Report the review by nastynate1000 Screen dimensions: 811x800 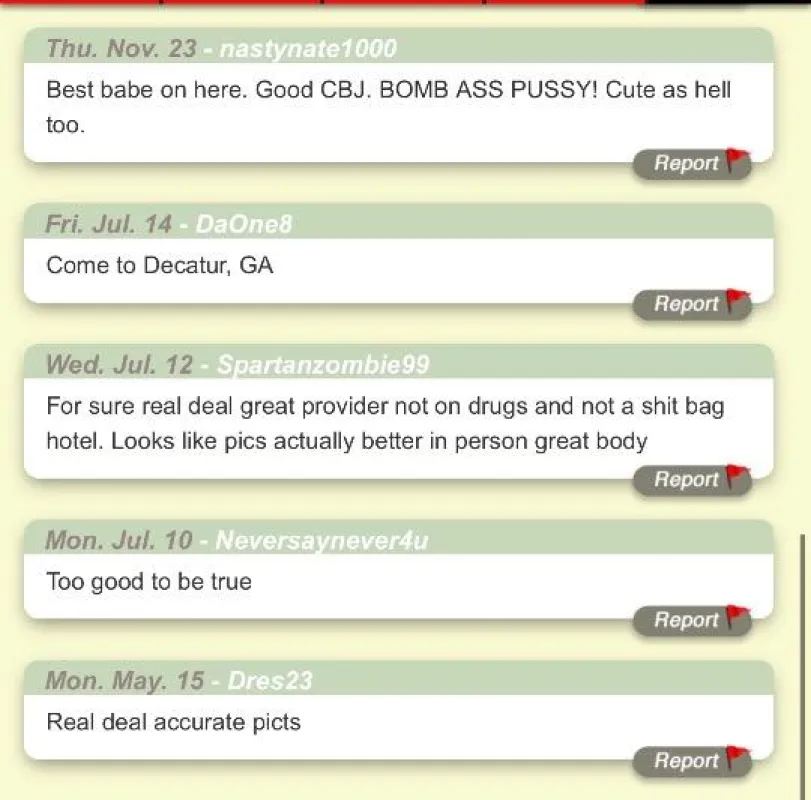pos(692,164)
